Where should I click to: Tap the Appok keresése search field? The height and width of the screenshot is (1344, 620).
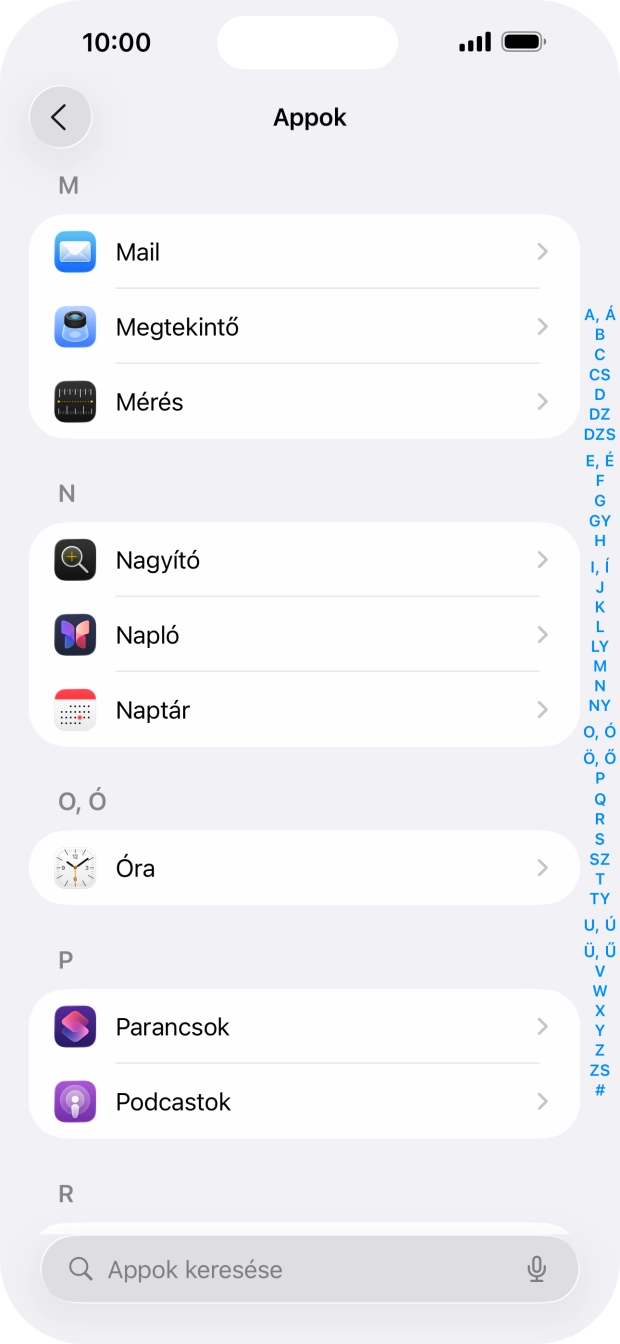point(290,1269)
